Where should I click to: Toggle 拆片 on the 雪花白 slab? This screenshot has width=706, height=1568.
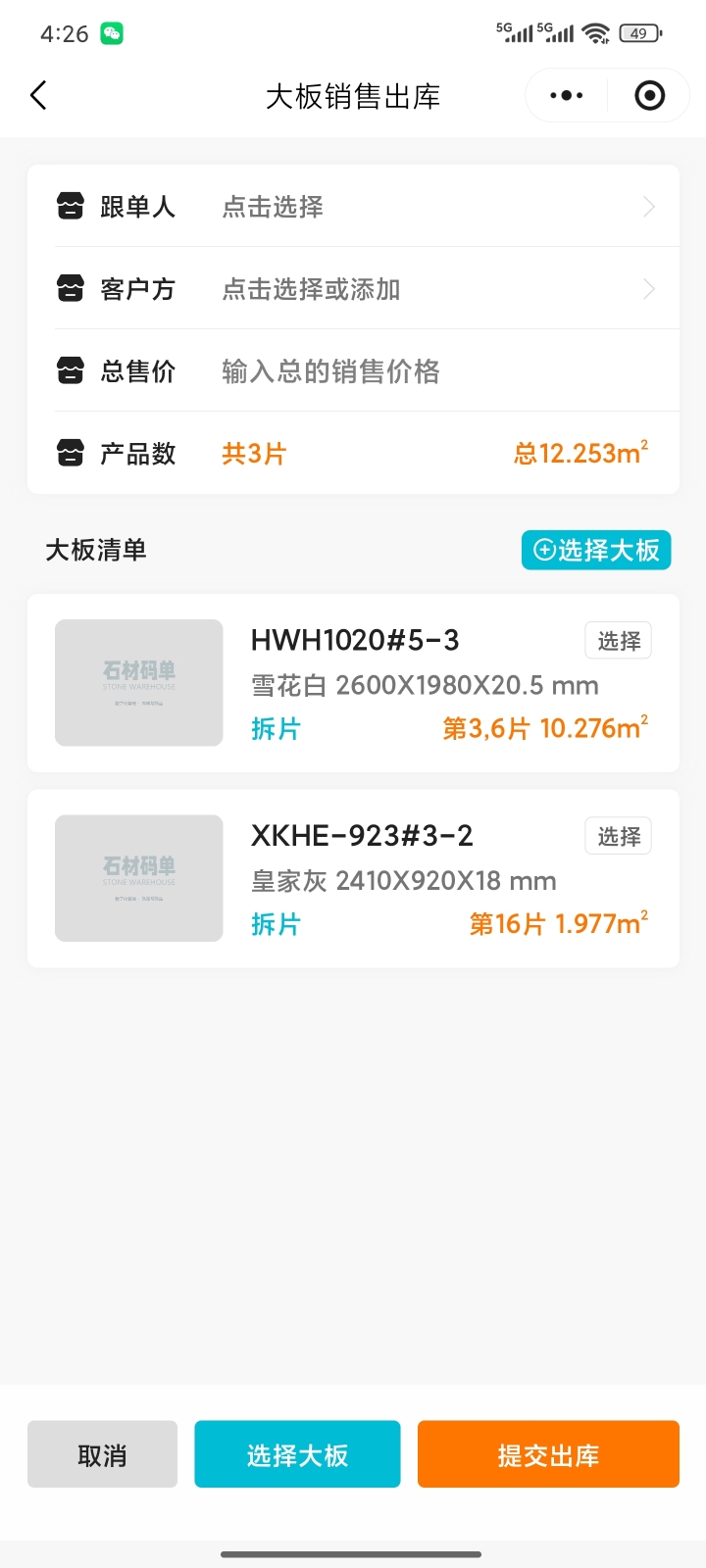coord(276,728)
